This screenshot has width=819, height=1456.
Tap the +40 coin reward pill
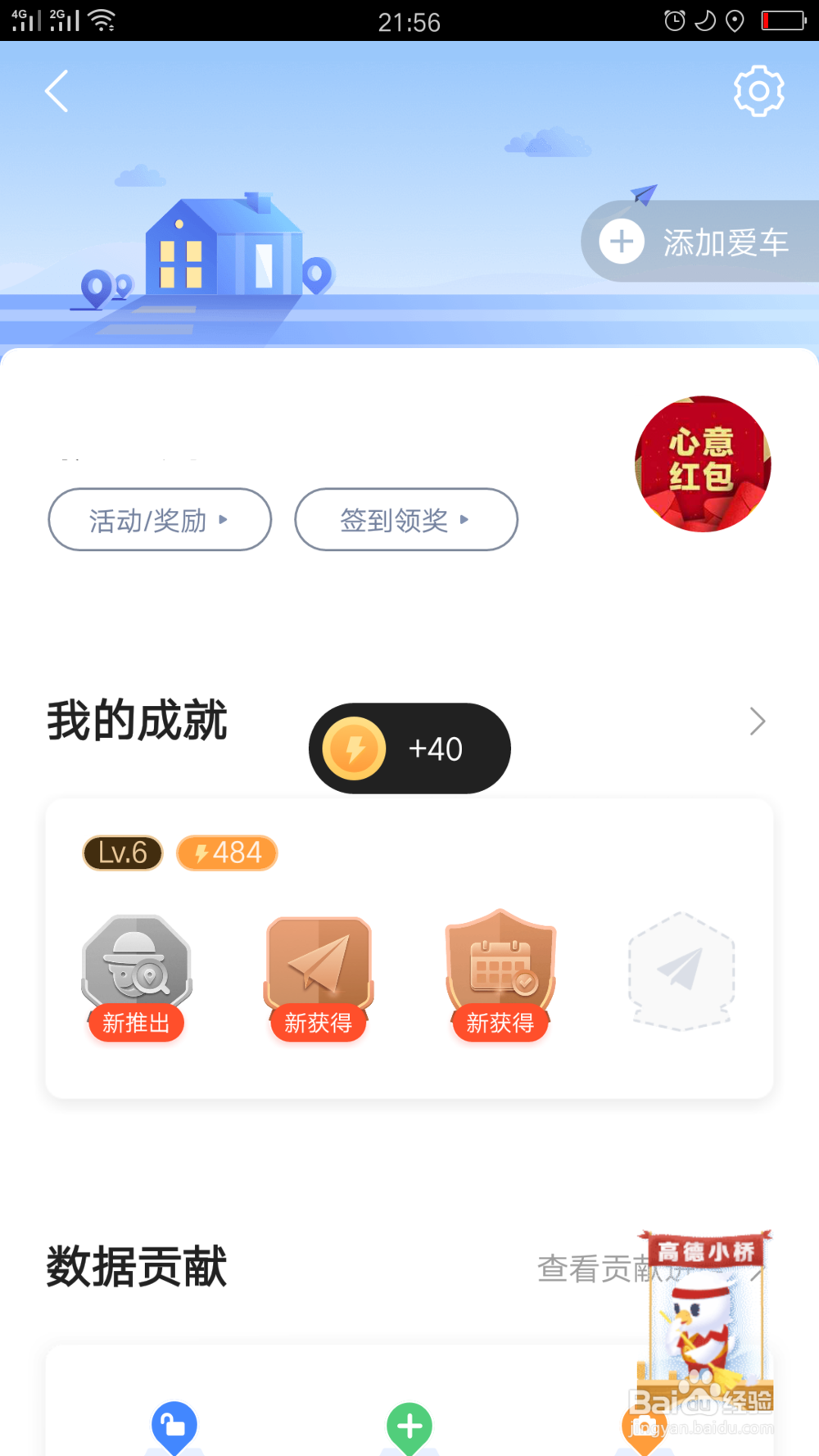pyautogui.click(x=409, y=748)
